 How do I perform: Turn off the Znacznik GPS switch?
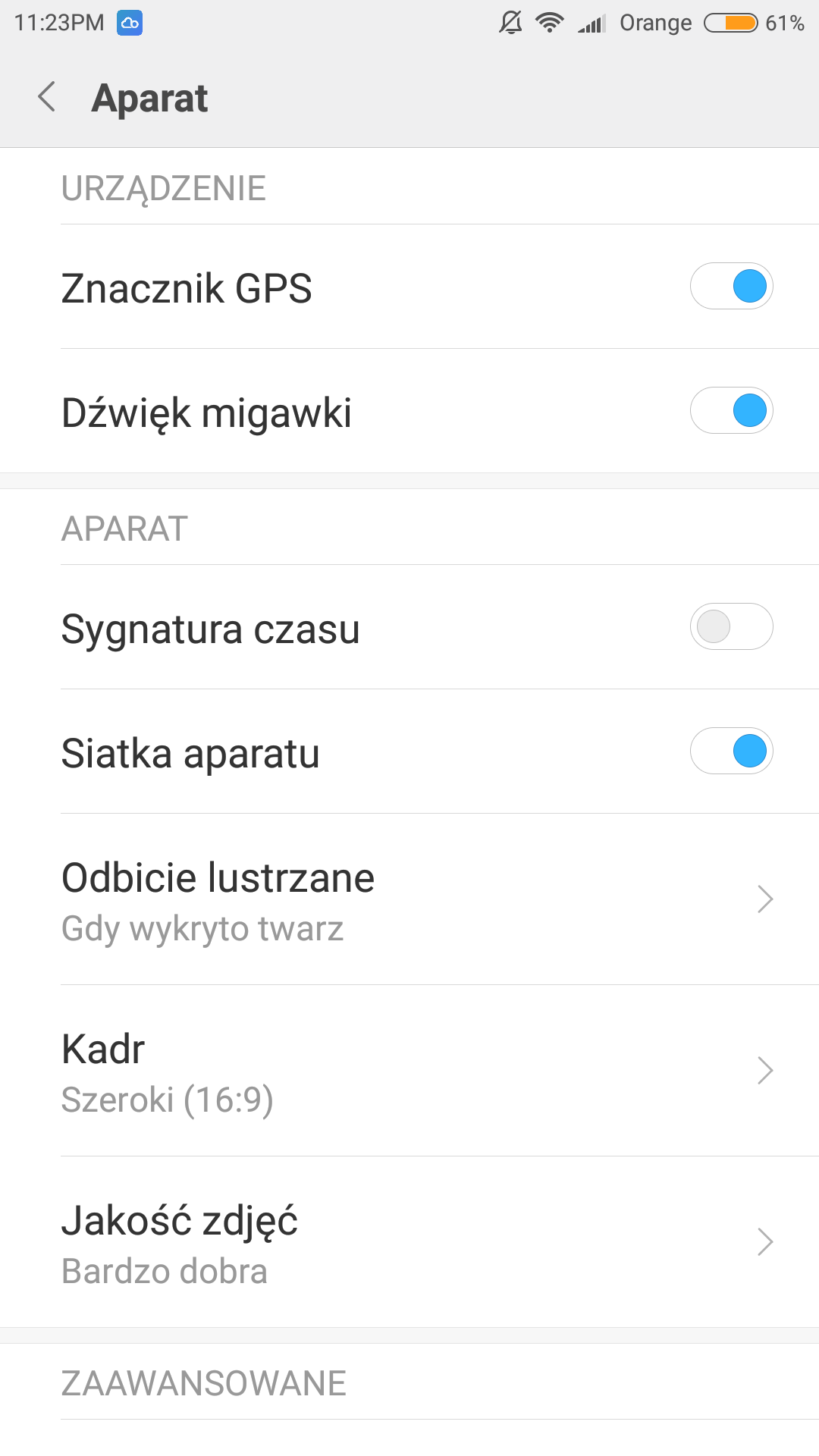coord(731,287)
